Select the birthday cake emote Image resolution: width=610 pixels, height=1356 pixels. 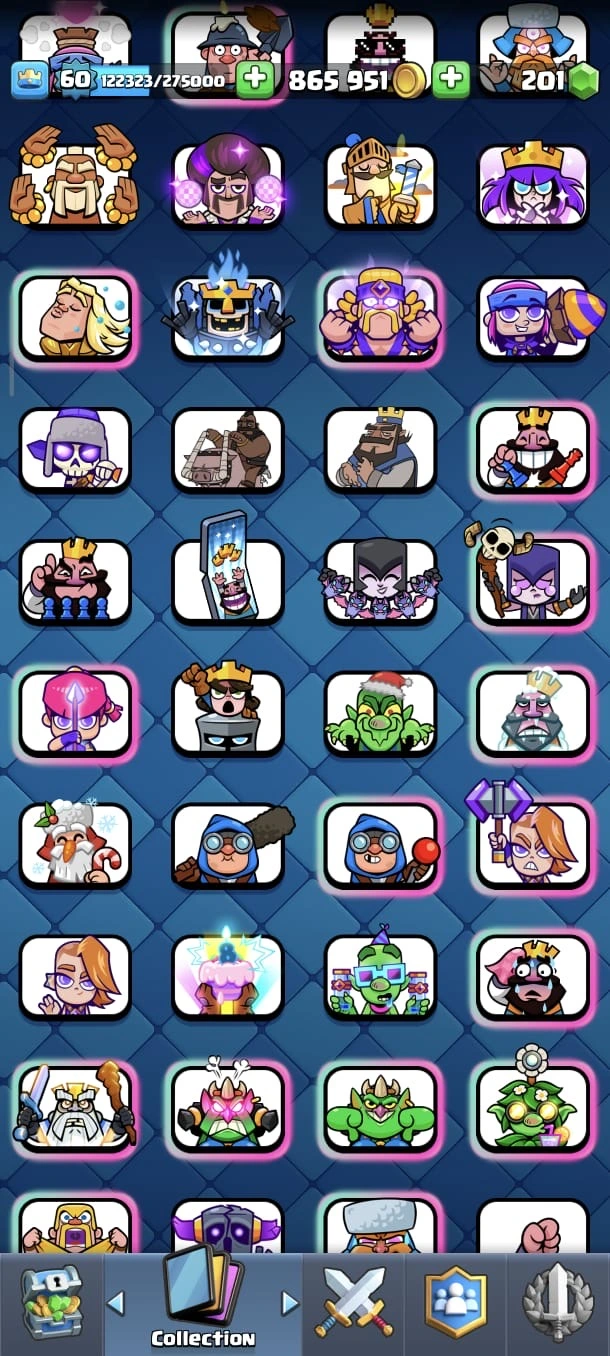[x=228, y=976]
